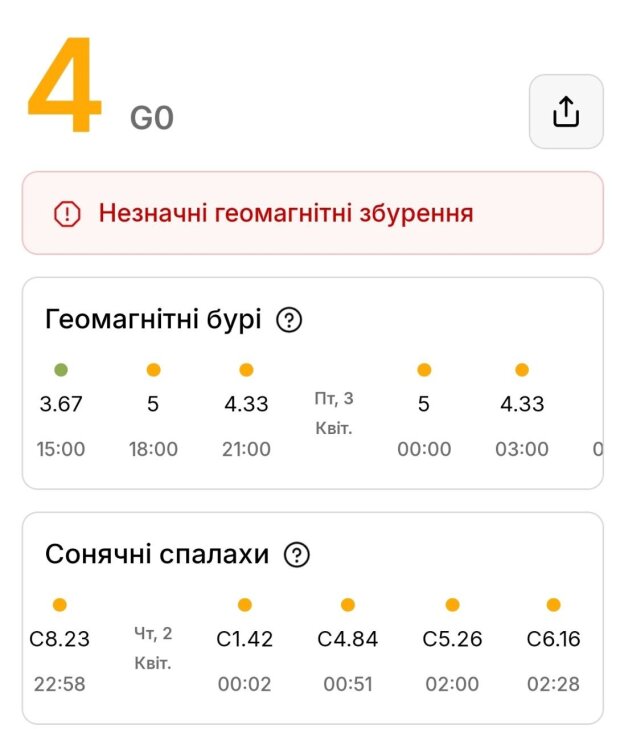Viewport: 620px width, 729px height.
Task: Share the geomagnetic index reading
Action: 566,112
